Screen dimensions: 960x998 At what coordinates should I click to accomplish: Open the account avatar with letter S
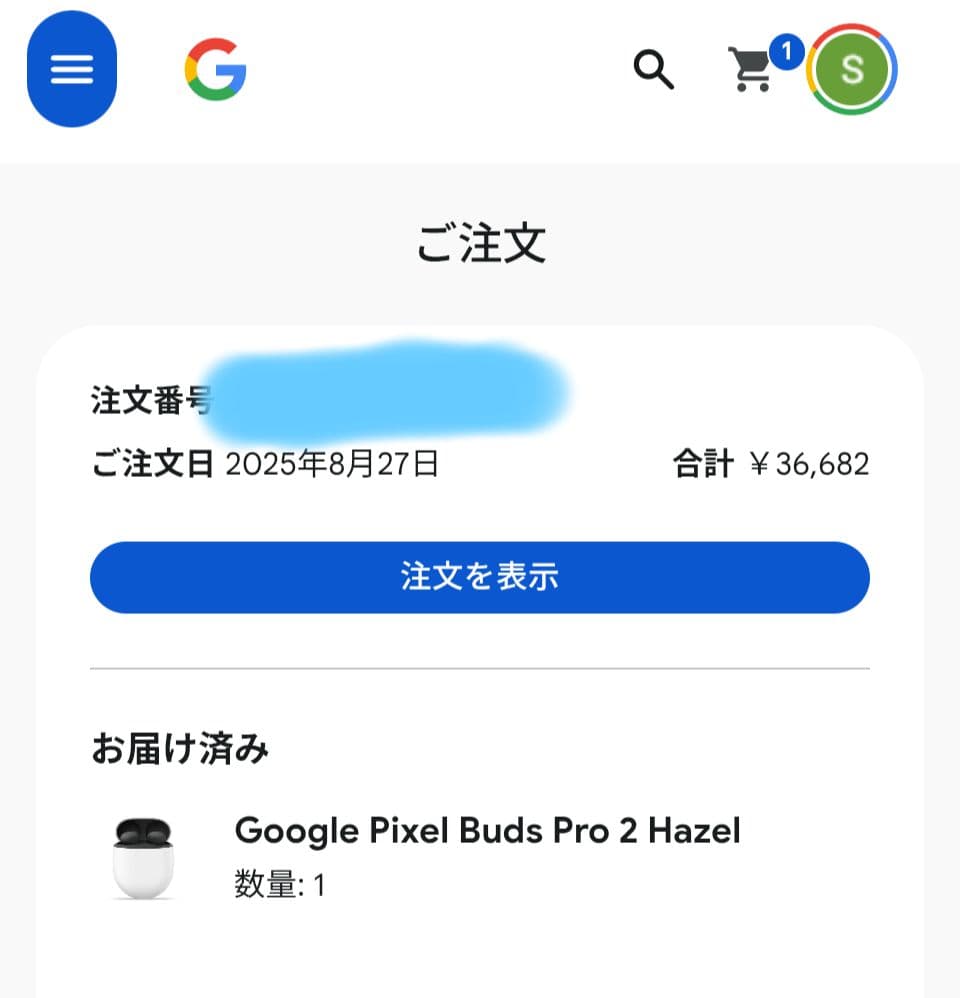click(851, 70)
